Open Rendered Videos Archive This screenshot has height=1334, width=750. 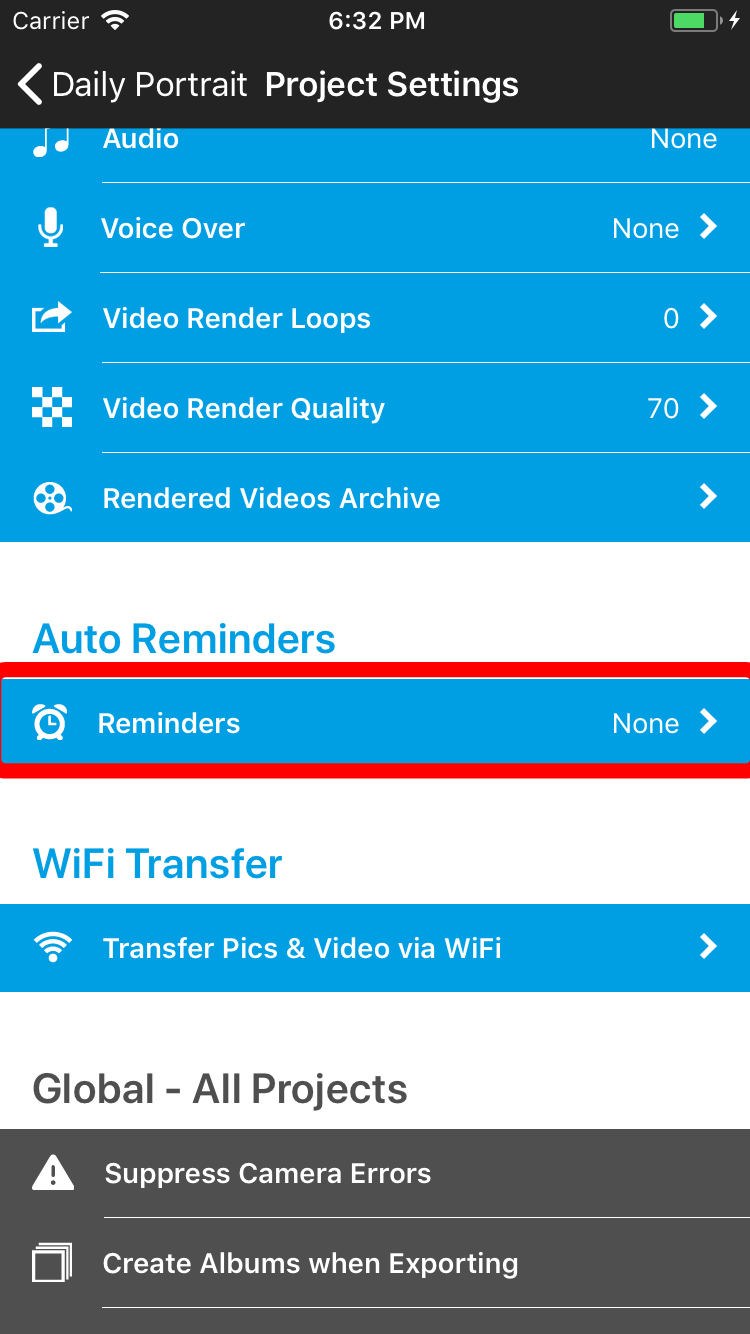coord(375,498)
